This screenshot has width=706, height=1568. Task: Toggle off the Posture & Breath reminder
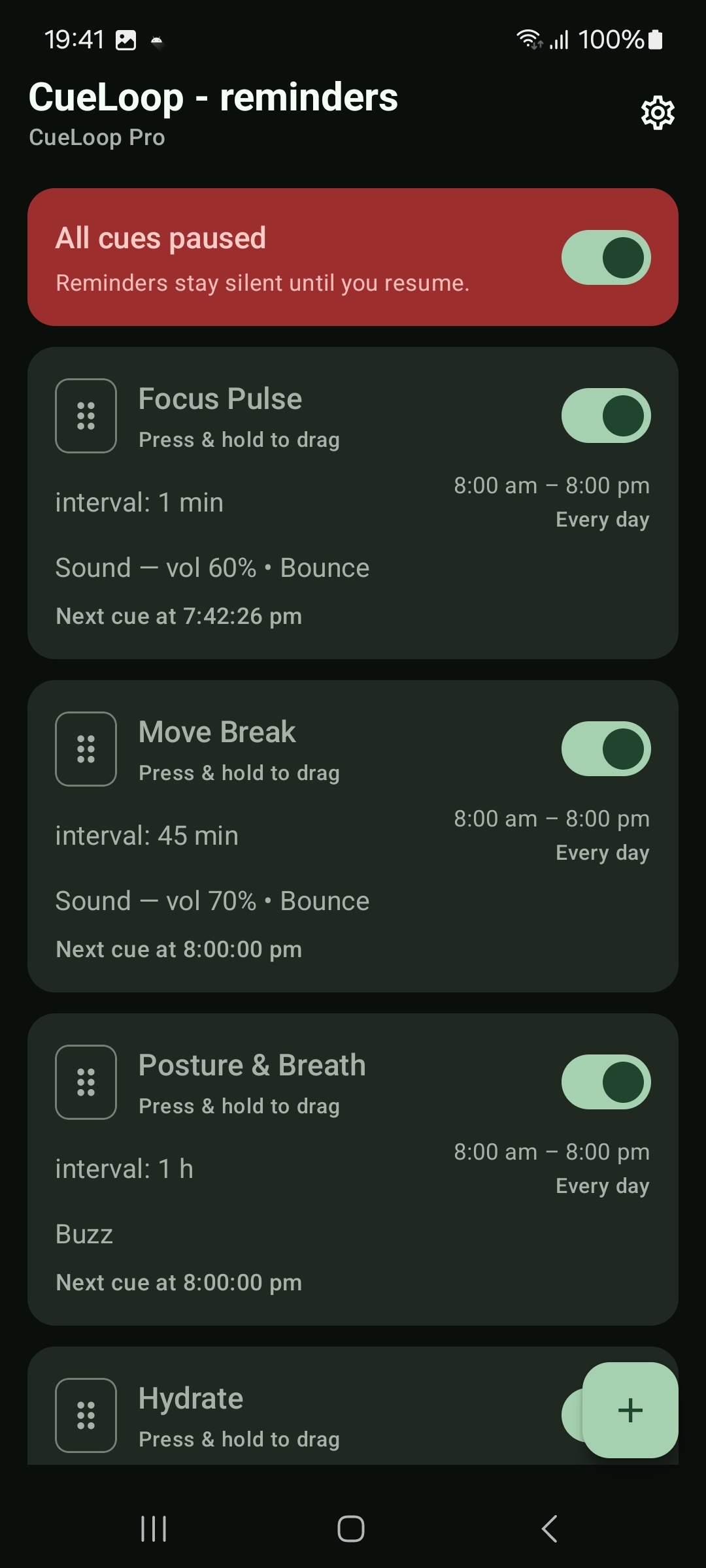(x=607, y=1083)
